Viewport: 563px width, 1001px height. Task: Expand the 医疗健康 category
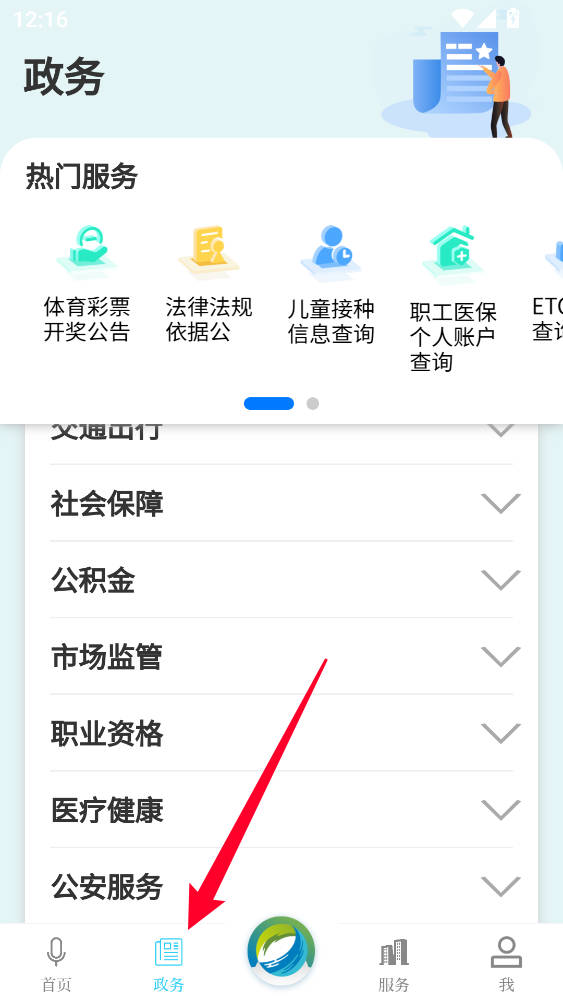(282, 810)
